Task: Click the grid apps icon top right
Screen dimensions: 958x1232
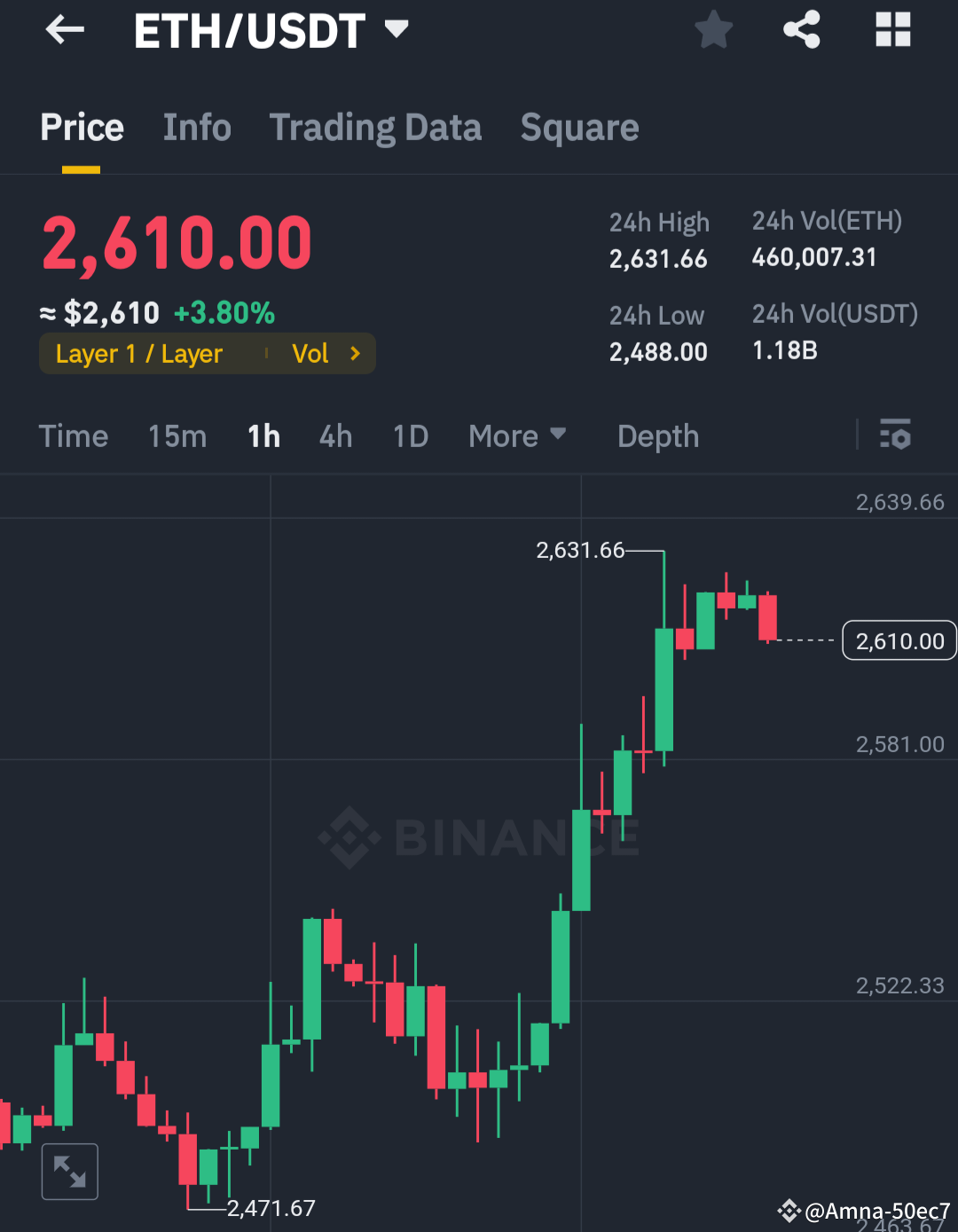Action: [x=892, y=29]
